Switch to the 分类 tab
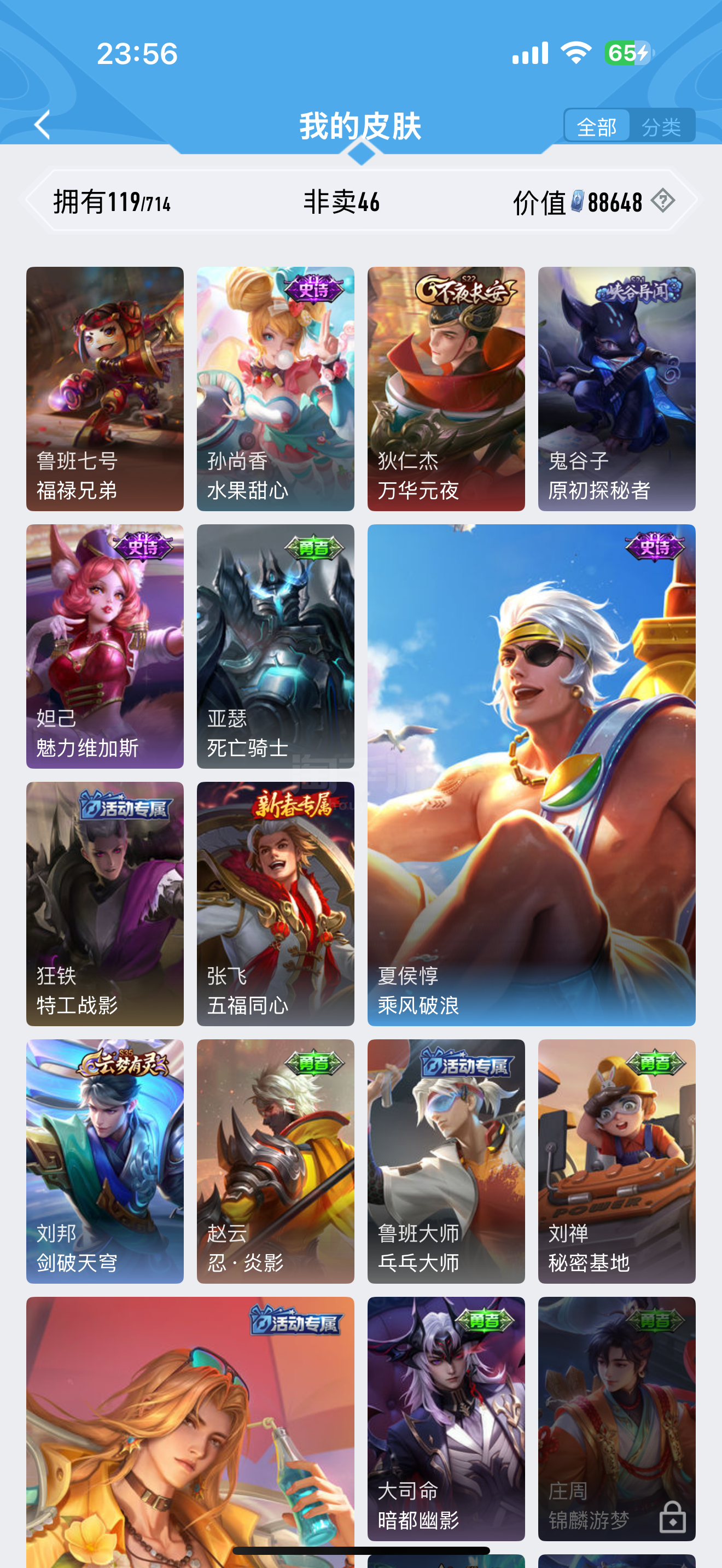This screenshot has width=722, height=1568. (x=661, y=127)
